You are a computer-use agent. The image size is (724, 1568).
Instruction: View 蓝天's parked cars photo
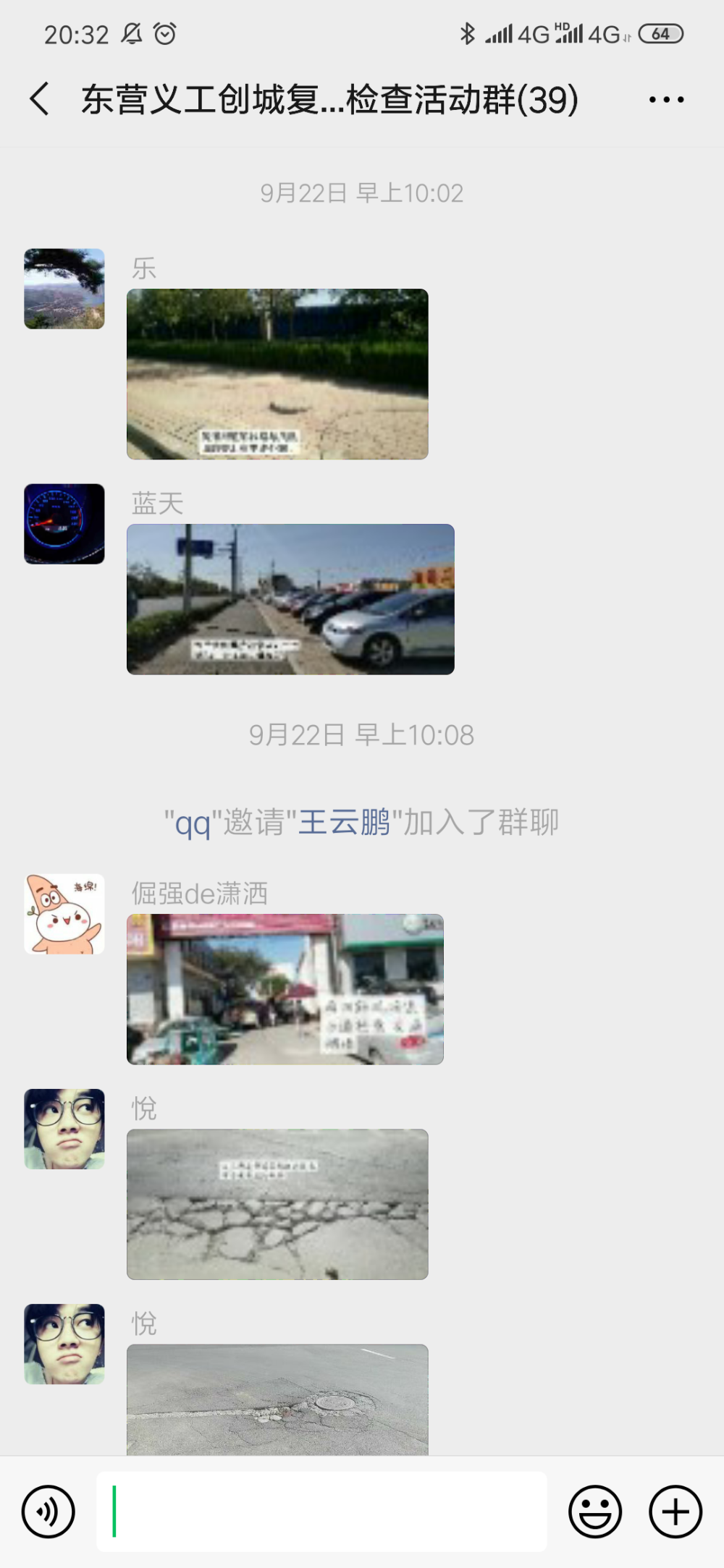(290, 599)
